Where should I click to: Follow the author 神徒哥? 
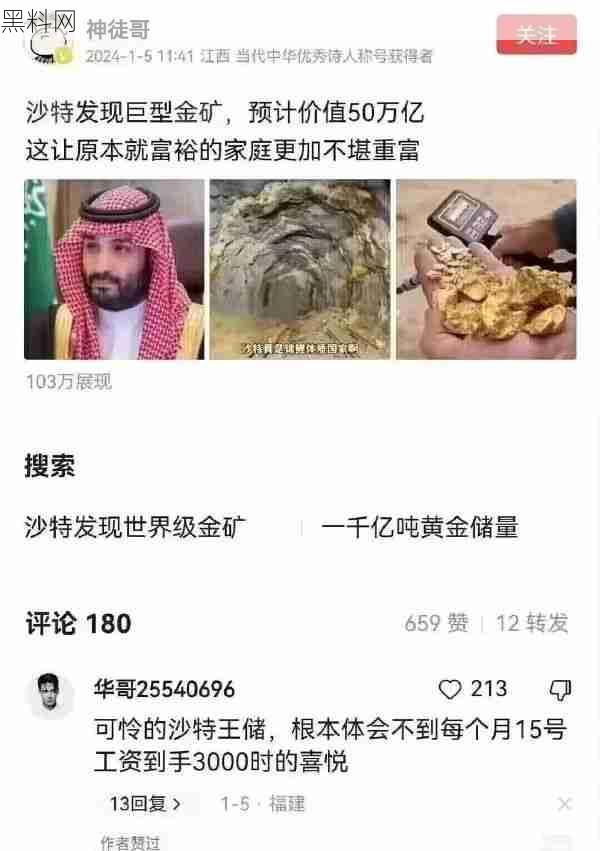tap(536, 35)
